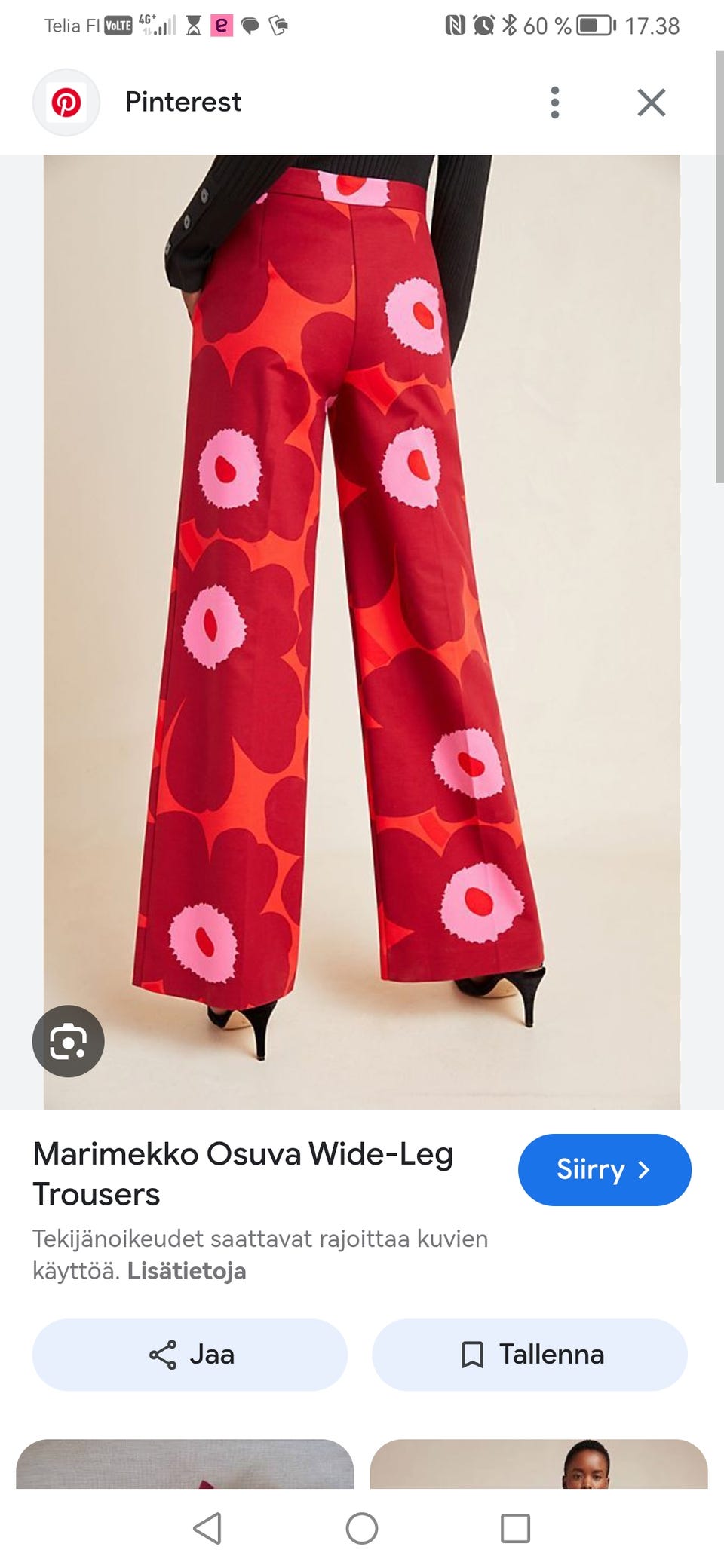Open the Marimekko trousers image
Viewport: 724px width, 1568px height.
362,632
